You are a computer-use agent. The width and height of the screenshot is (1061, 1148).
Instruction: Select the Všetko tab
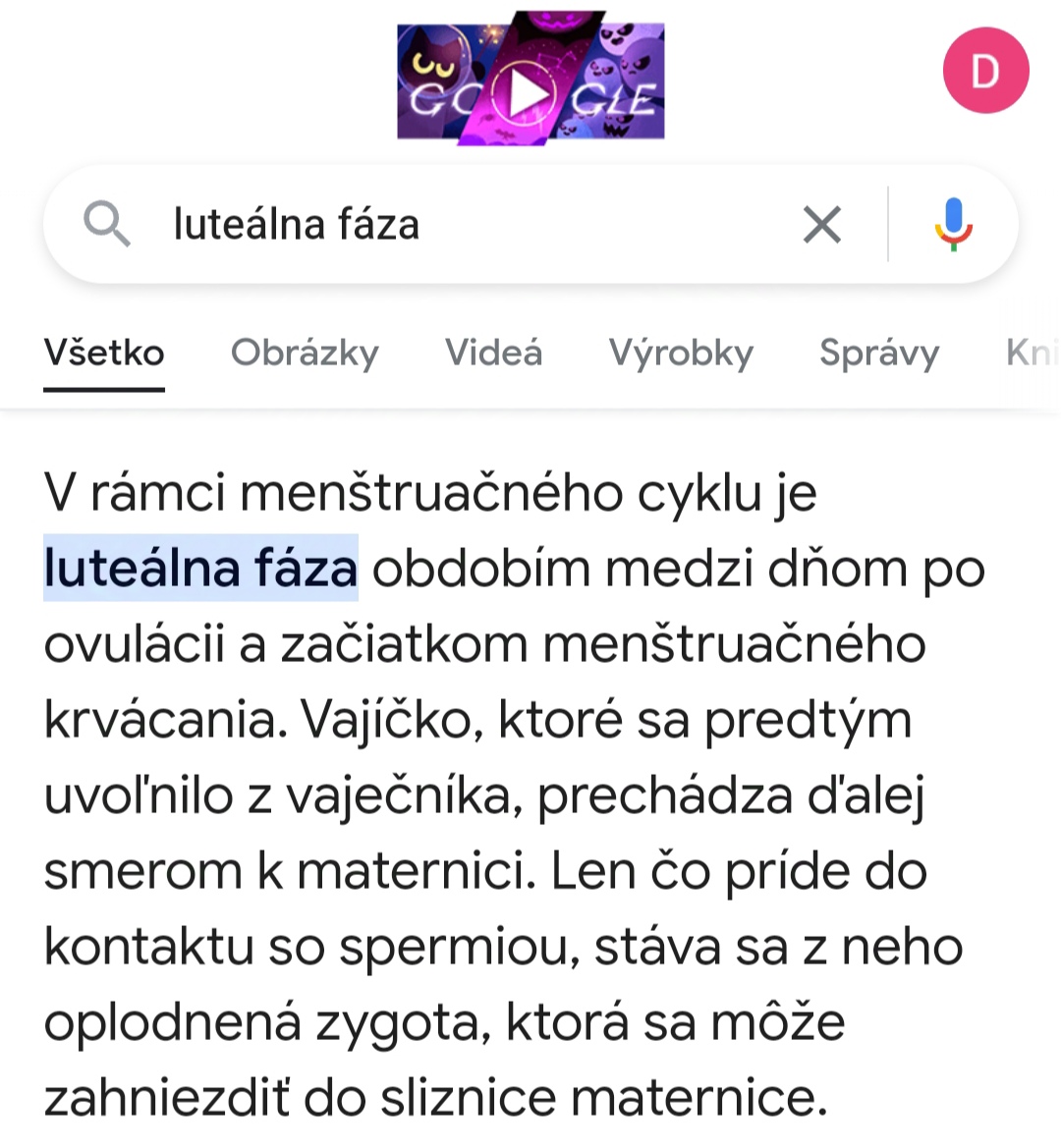(x=104, y=353)
